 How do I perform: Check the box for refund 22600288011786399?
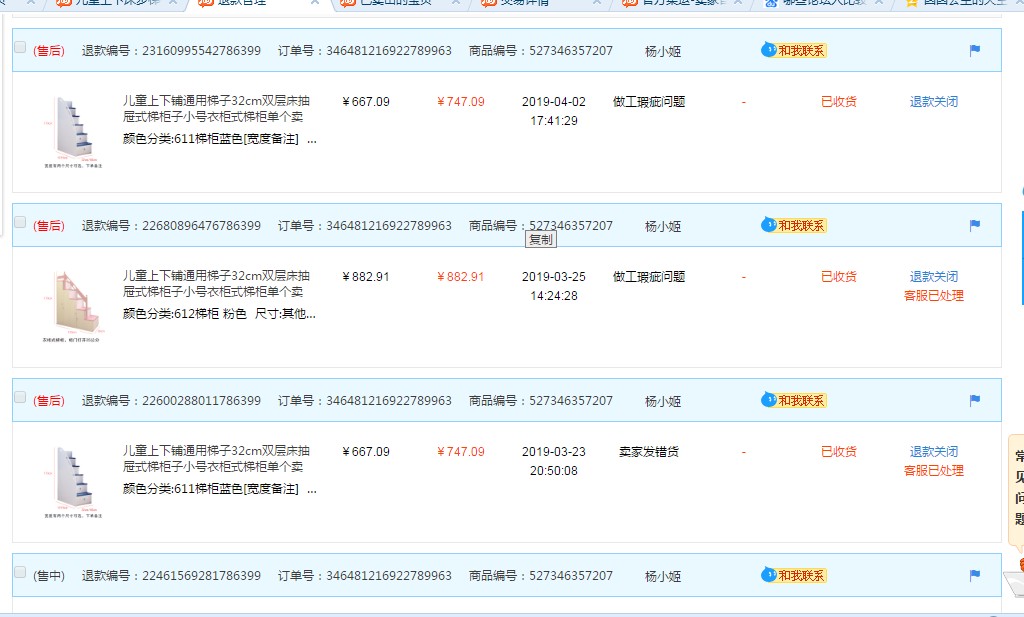pos(20,398)
